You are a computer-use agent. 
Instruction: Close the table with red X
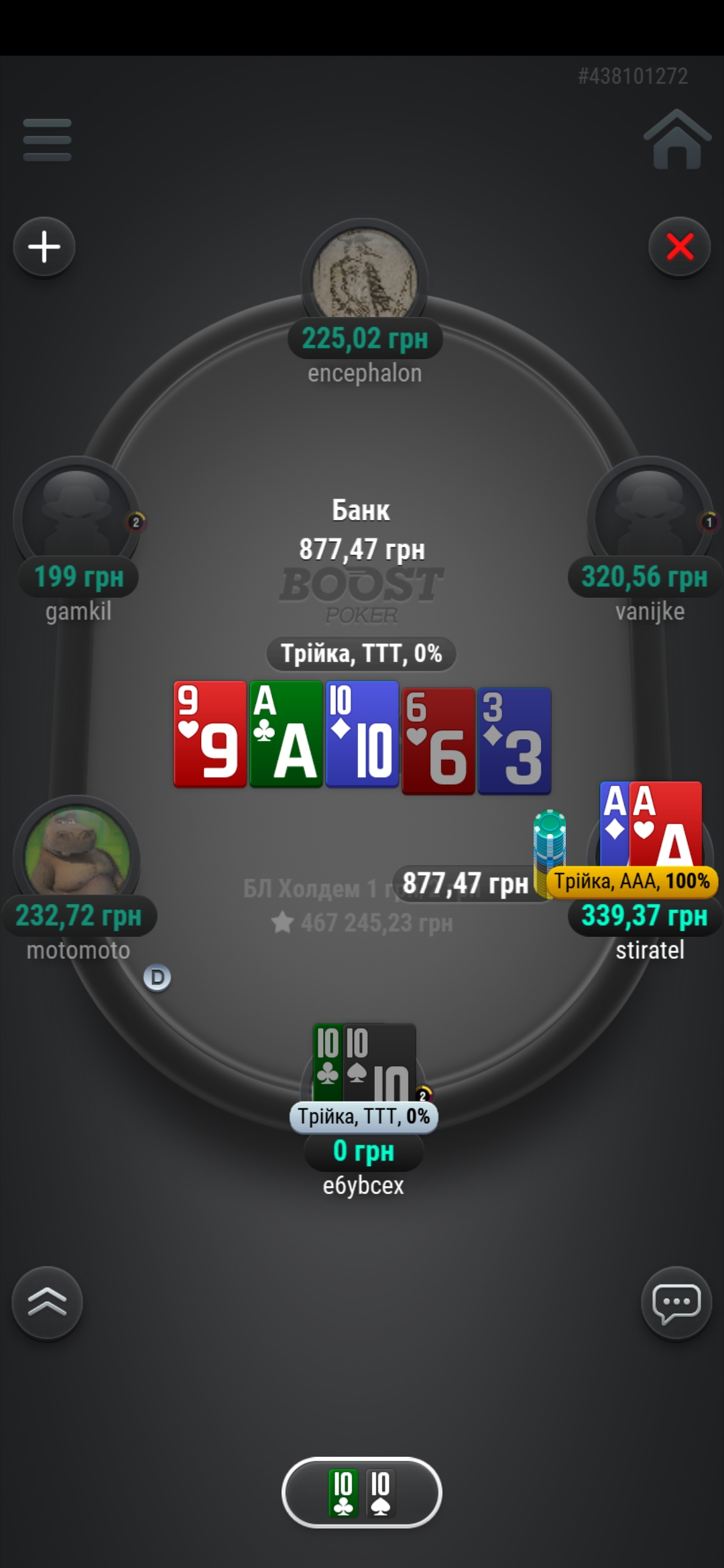tap(680, 247)
